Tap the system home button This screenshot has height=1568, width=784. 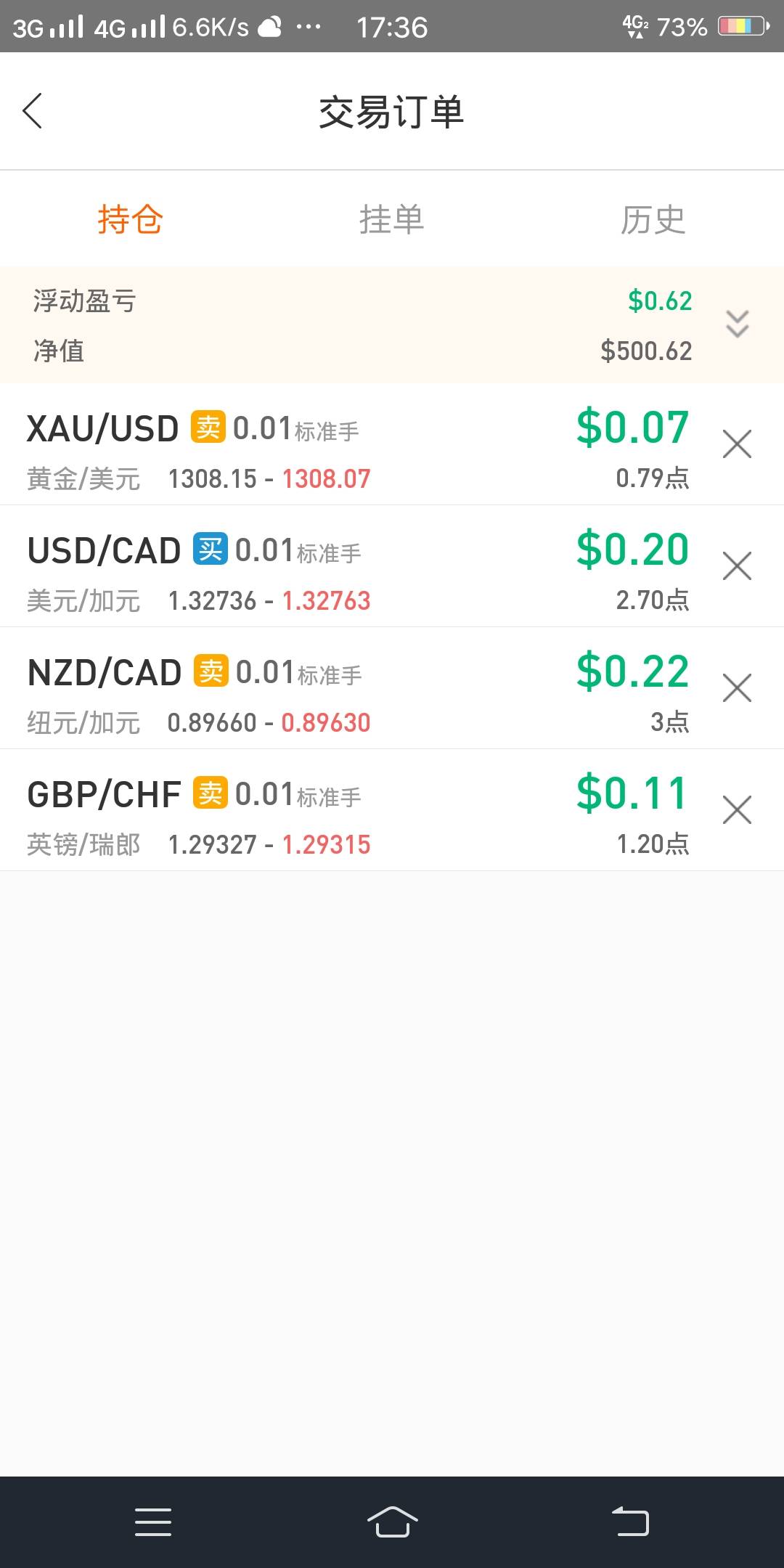coord(392,1522)
